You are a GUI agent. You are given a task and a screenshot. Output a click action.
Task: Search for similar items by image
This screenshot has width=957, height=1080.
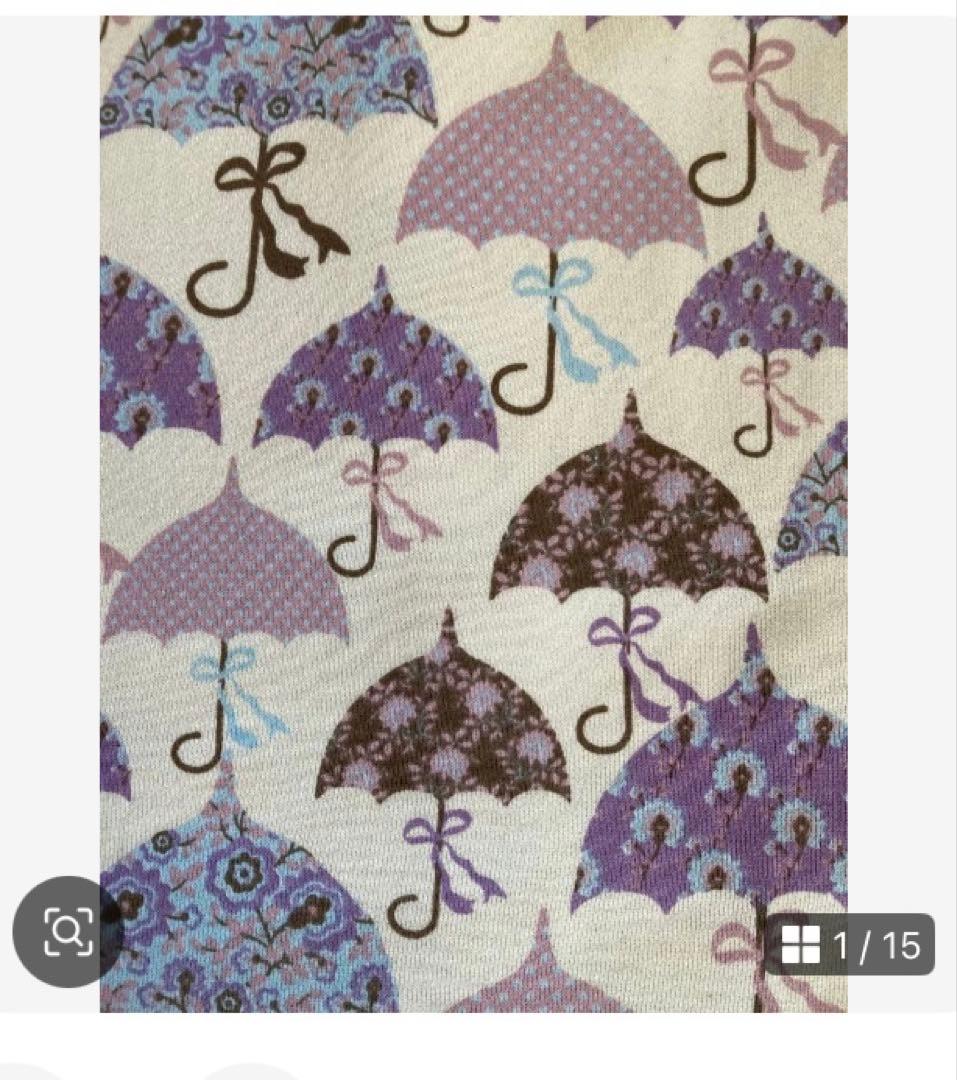click(68, 932)
